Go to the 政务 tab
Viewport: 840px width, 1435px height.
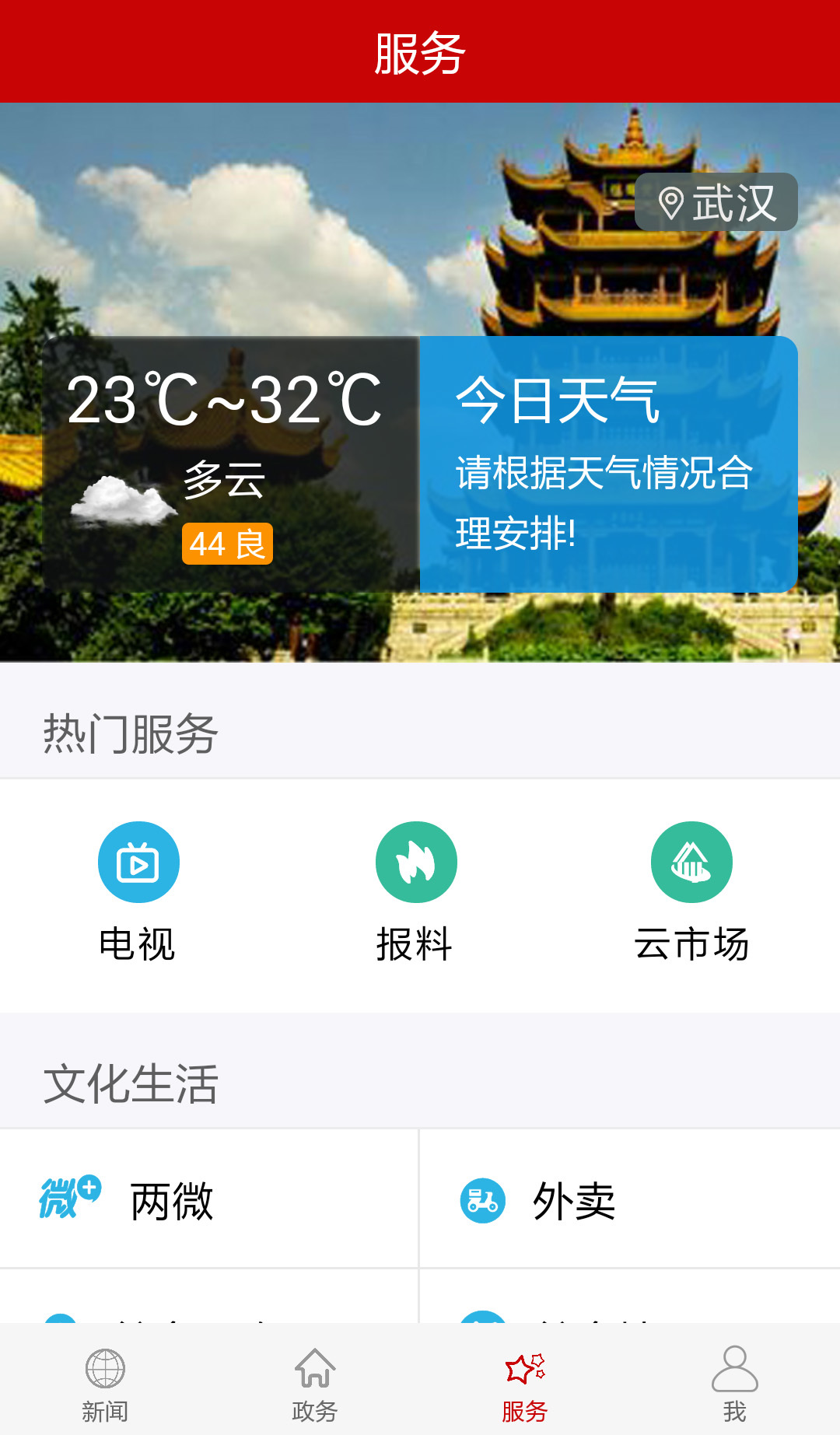pos(315,1384)
